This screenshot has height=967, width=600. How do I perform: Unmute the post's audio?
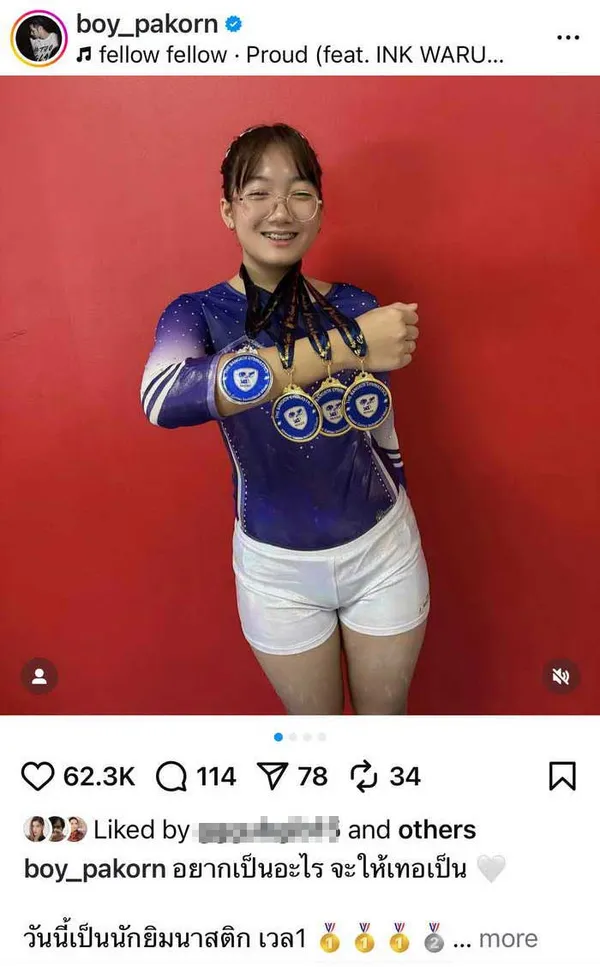(561, 676)
